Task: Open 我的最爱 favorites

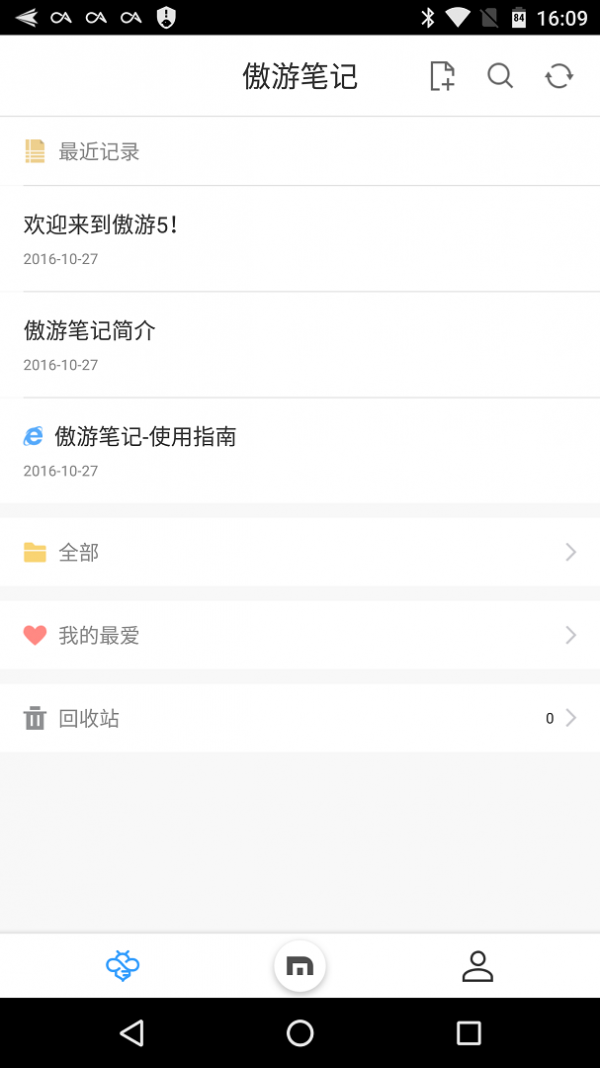Action: tap(300, 635)
